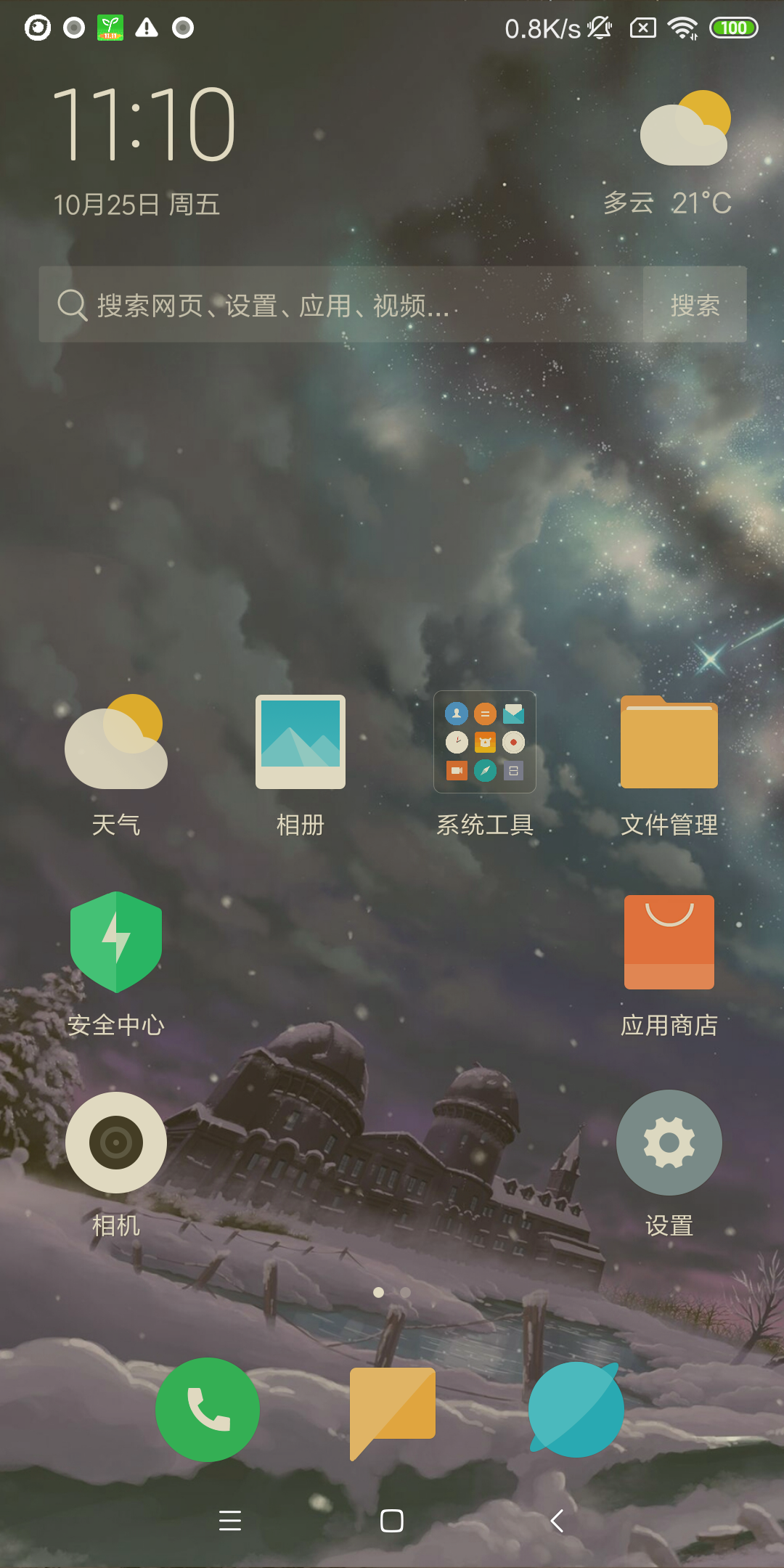Viewport: 784px width, 1568px height.
Task: Open the clock widget showing 11:10
Action: tap(144, 125)
